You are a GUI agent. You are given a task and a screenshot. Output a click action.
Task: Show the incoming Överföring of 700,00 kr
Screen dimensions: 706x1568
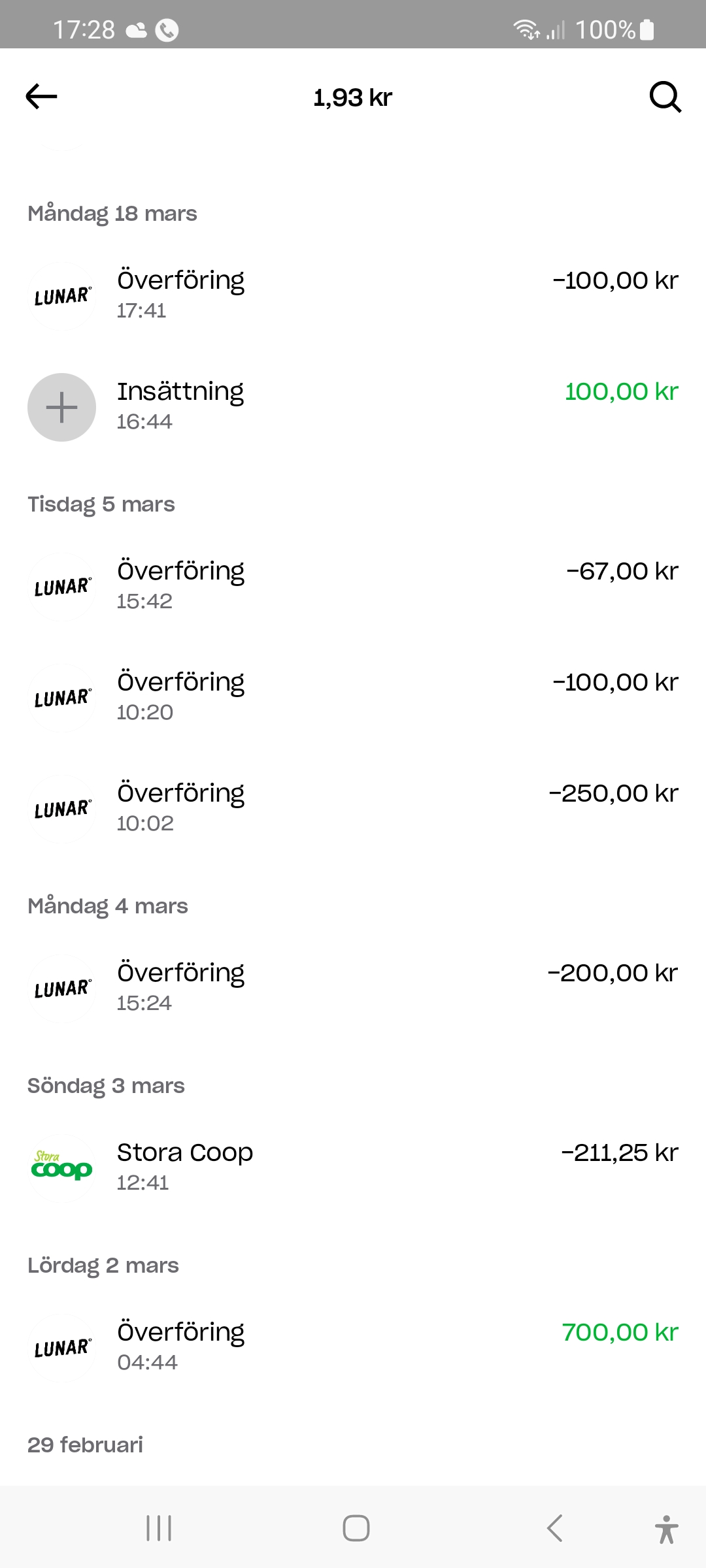pos(353,1347)
